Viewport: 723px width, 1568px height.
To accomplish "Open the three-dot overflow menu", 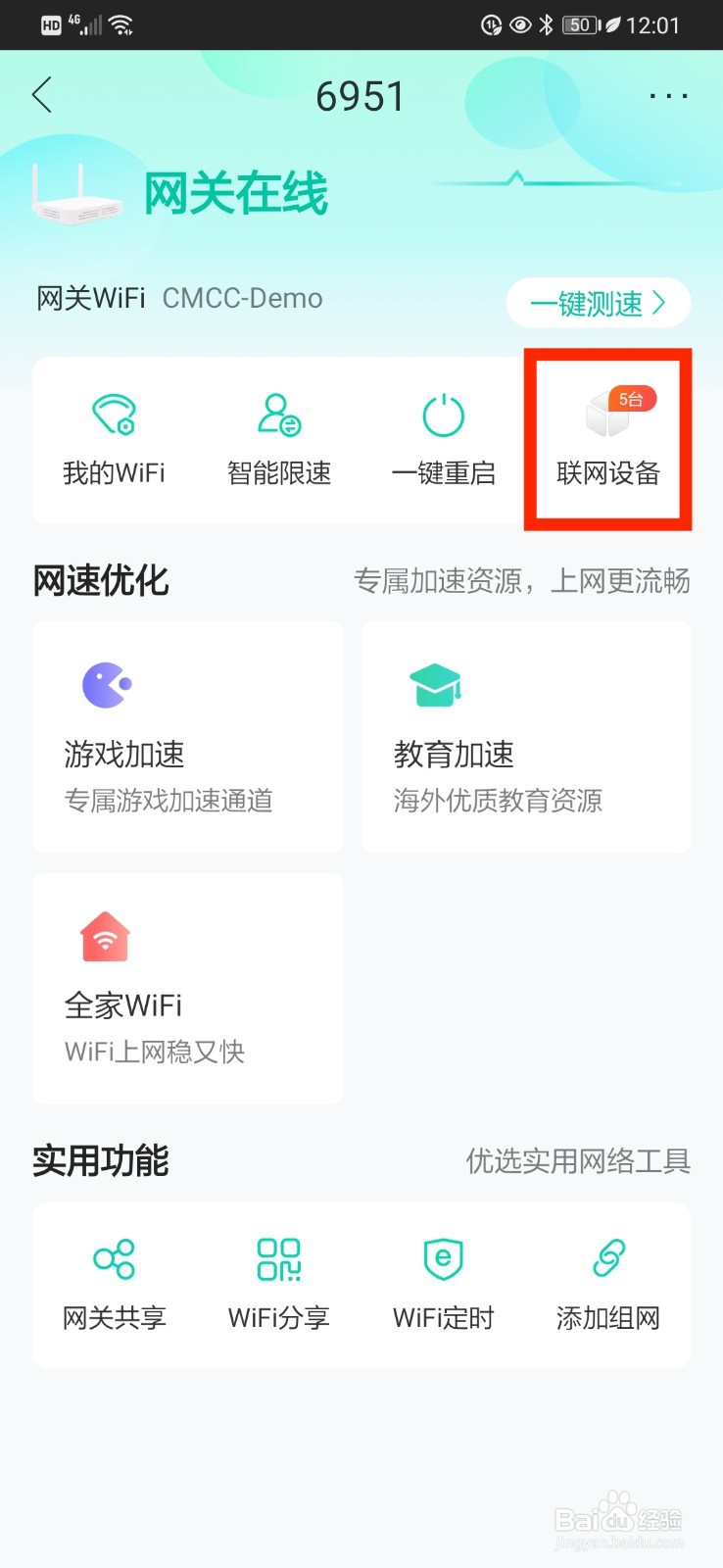I will (x=668, y=96).
